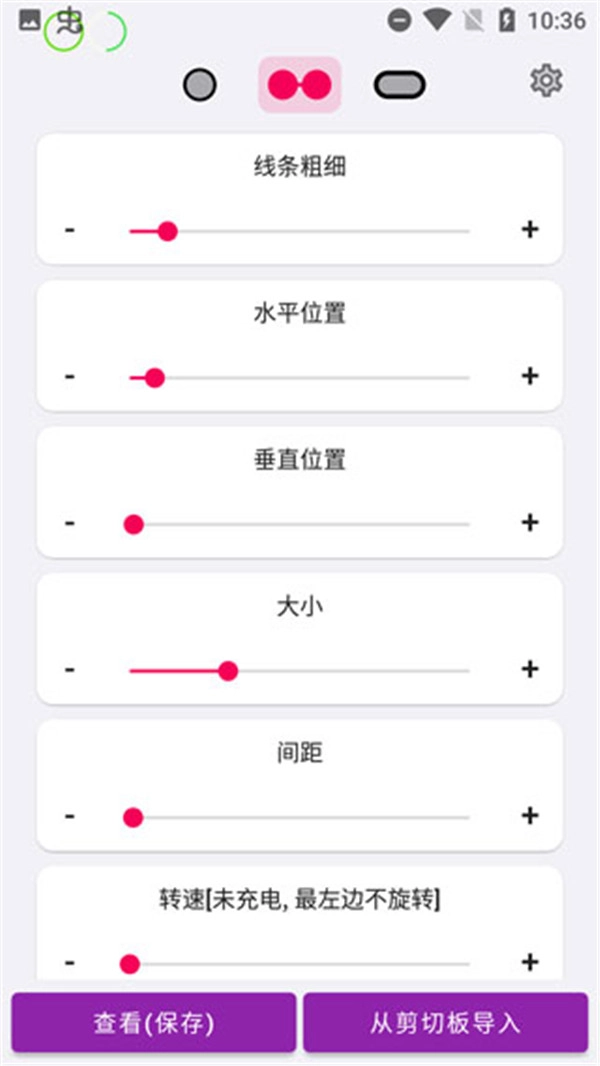The height and width of the screenshot is (1066, 600).
Task: Tap the 查看(保存) button
Action: pos(154,1023)
